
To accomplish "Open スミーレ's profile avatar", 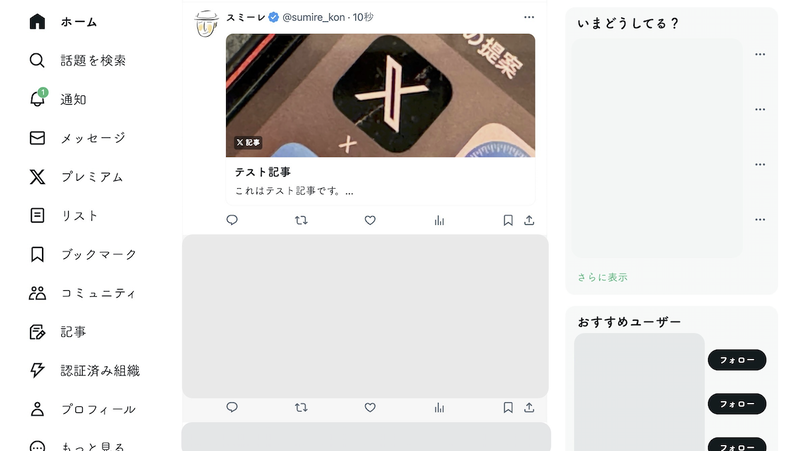I will tap(207, 25).
